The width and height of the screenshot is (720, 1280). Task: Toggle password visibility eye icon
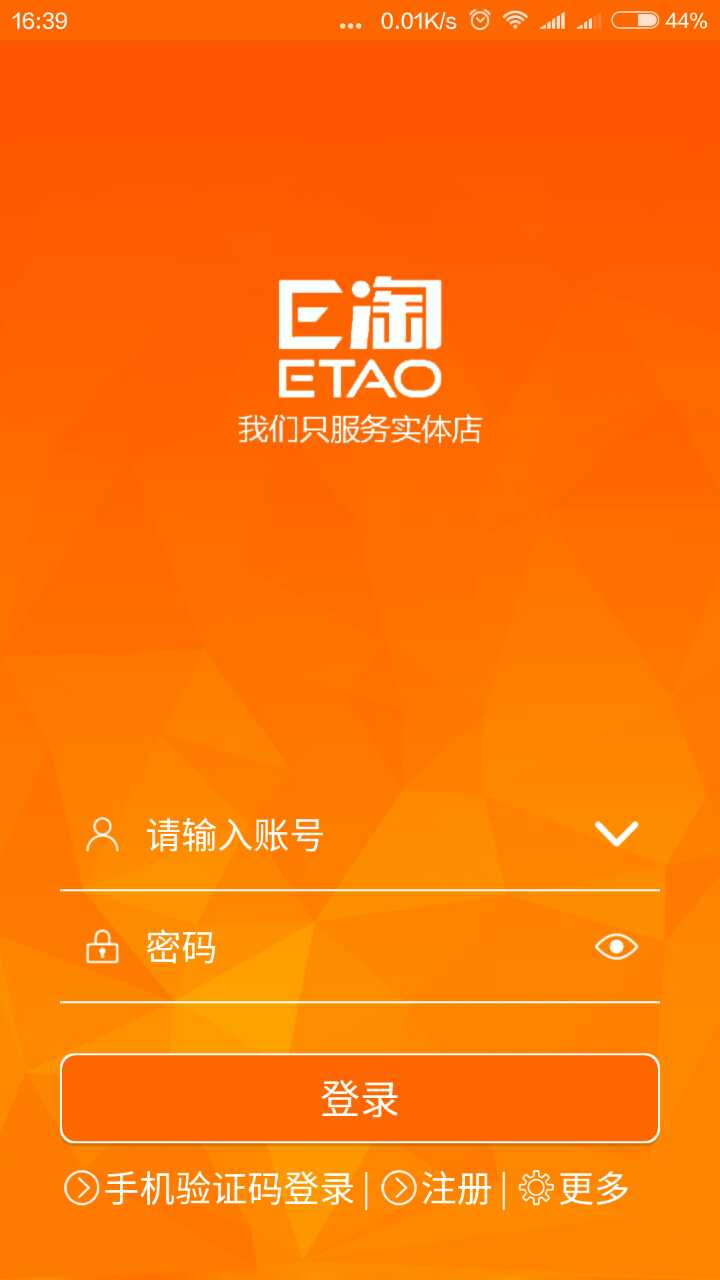coord(616,947)
